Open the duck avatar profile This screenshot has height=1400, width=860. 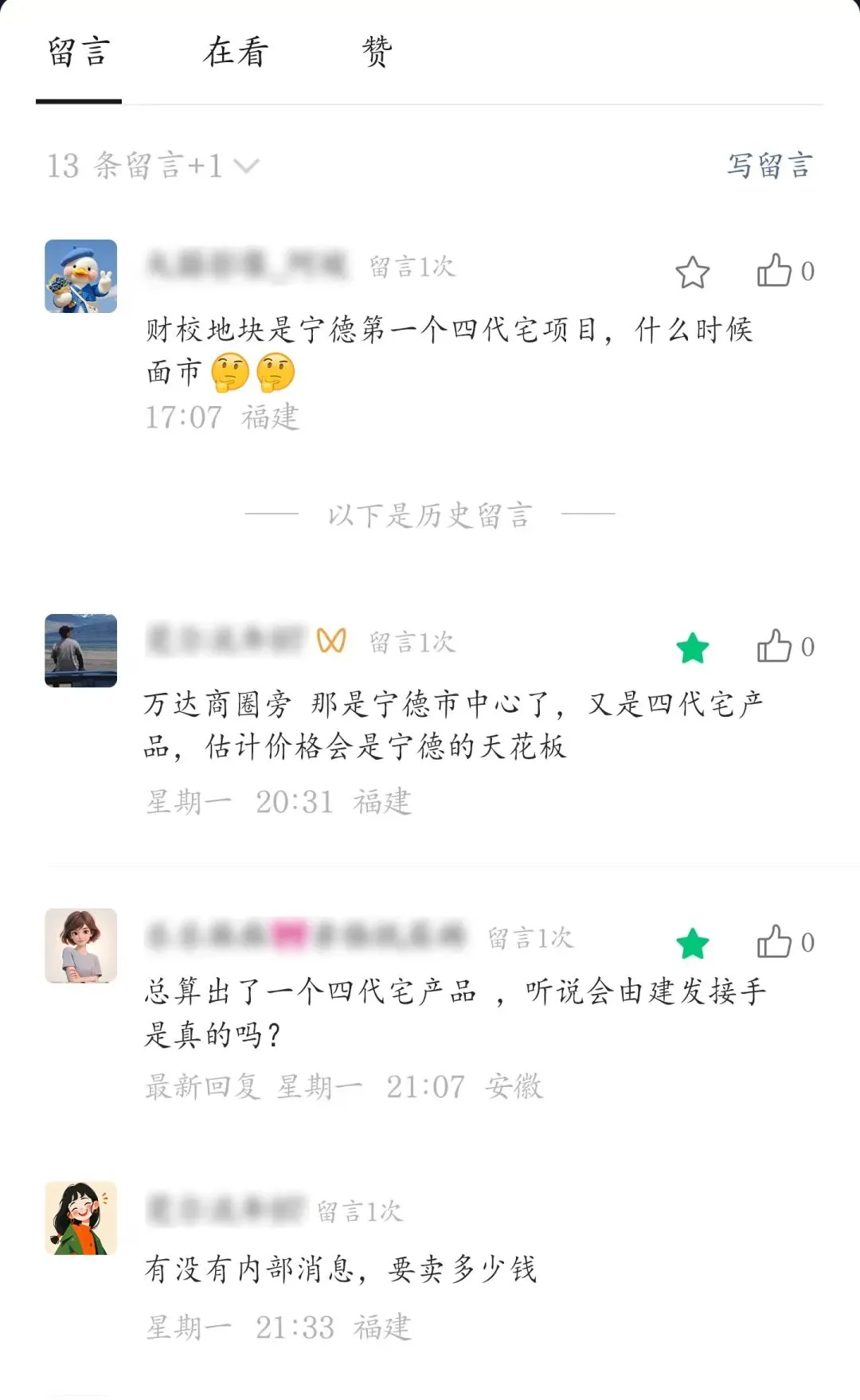coord(80,276)
